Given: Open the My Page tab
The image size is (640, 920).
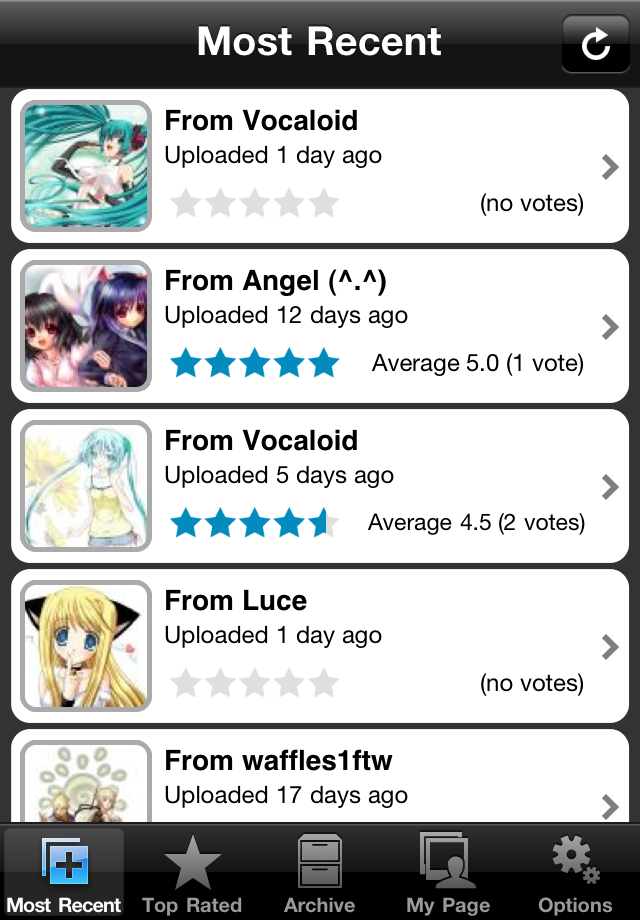Looking at the screenshot, I should (x=448, y=872).
